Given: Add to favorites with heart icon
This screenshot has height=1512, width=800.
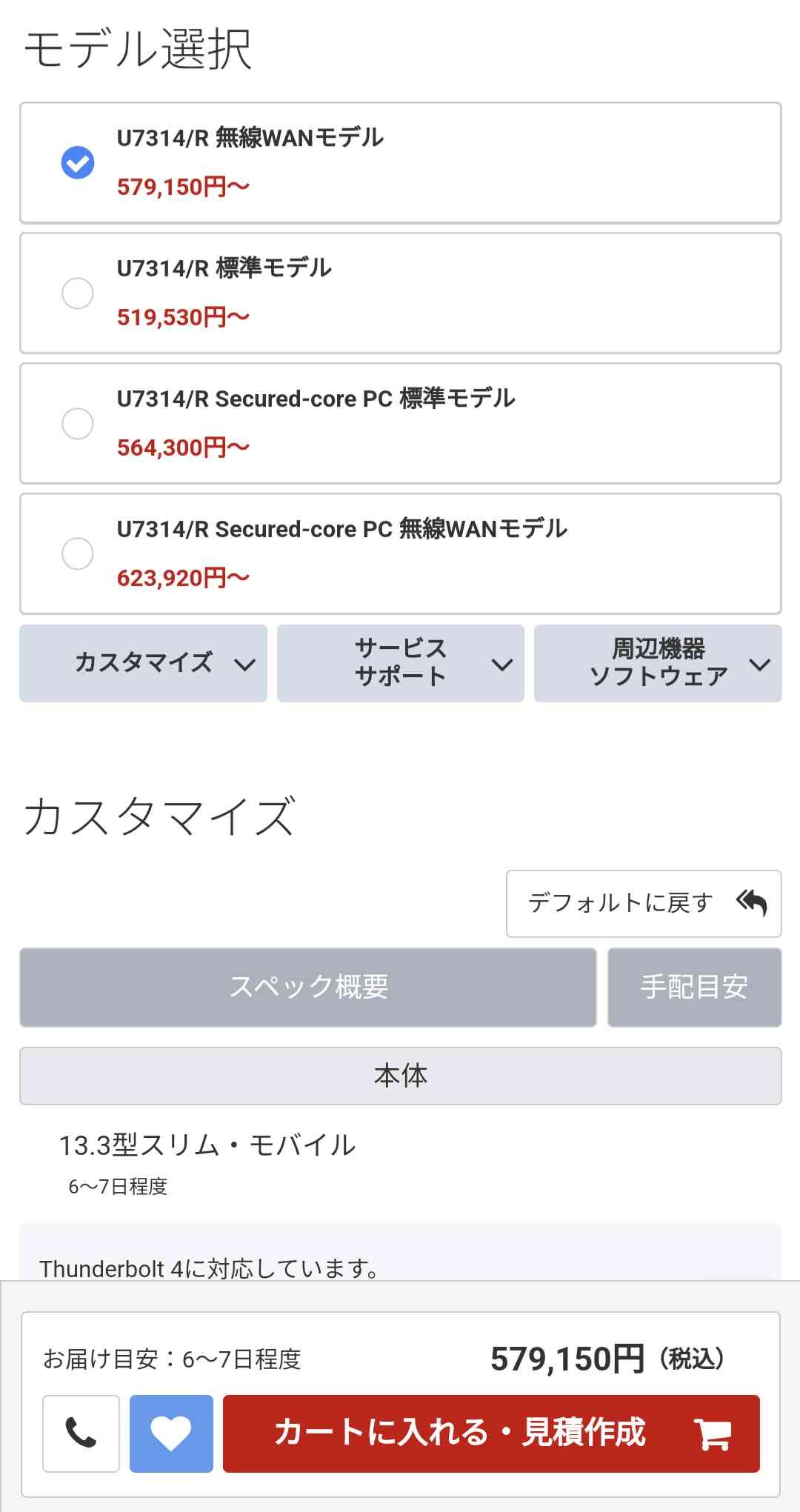Looking at the screenshot, I should (x=171, y=1433).
